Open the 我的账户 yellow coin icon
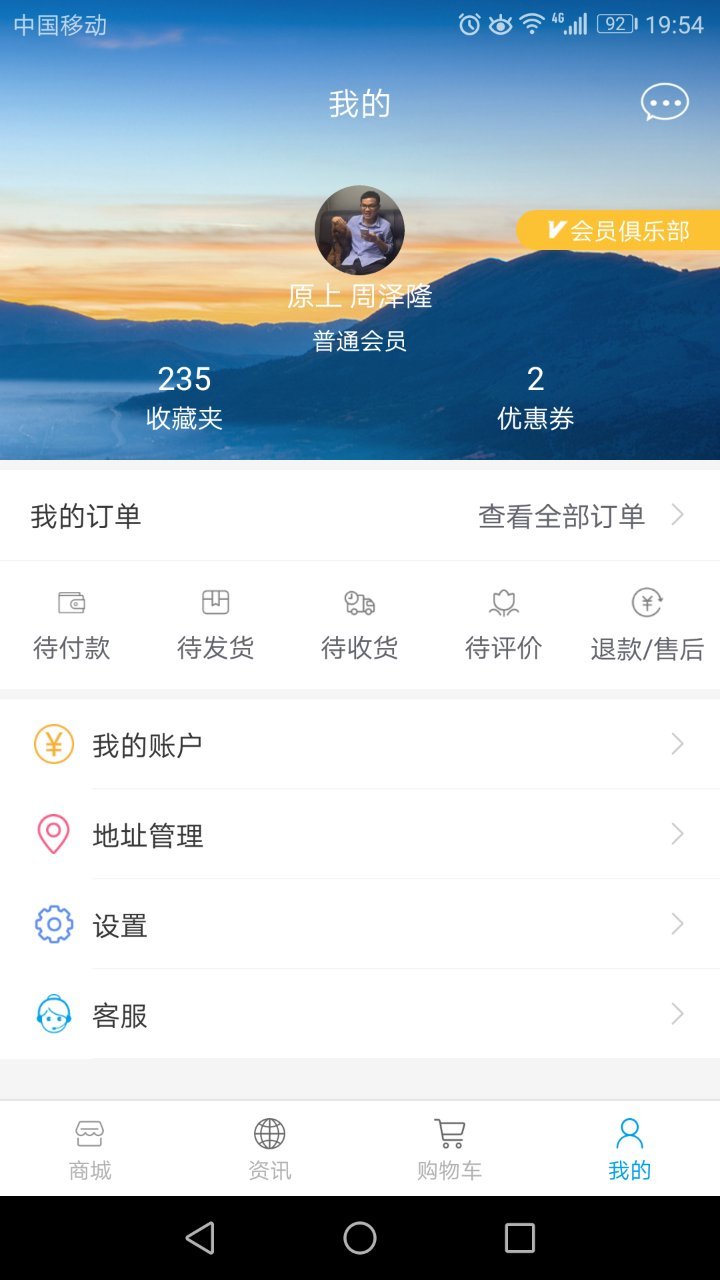The image size is (720, 1280). [x=55, y=744]
